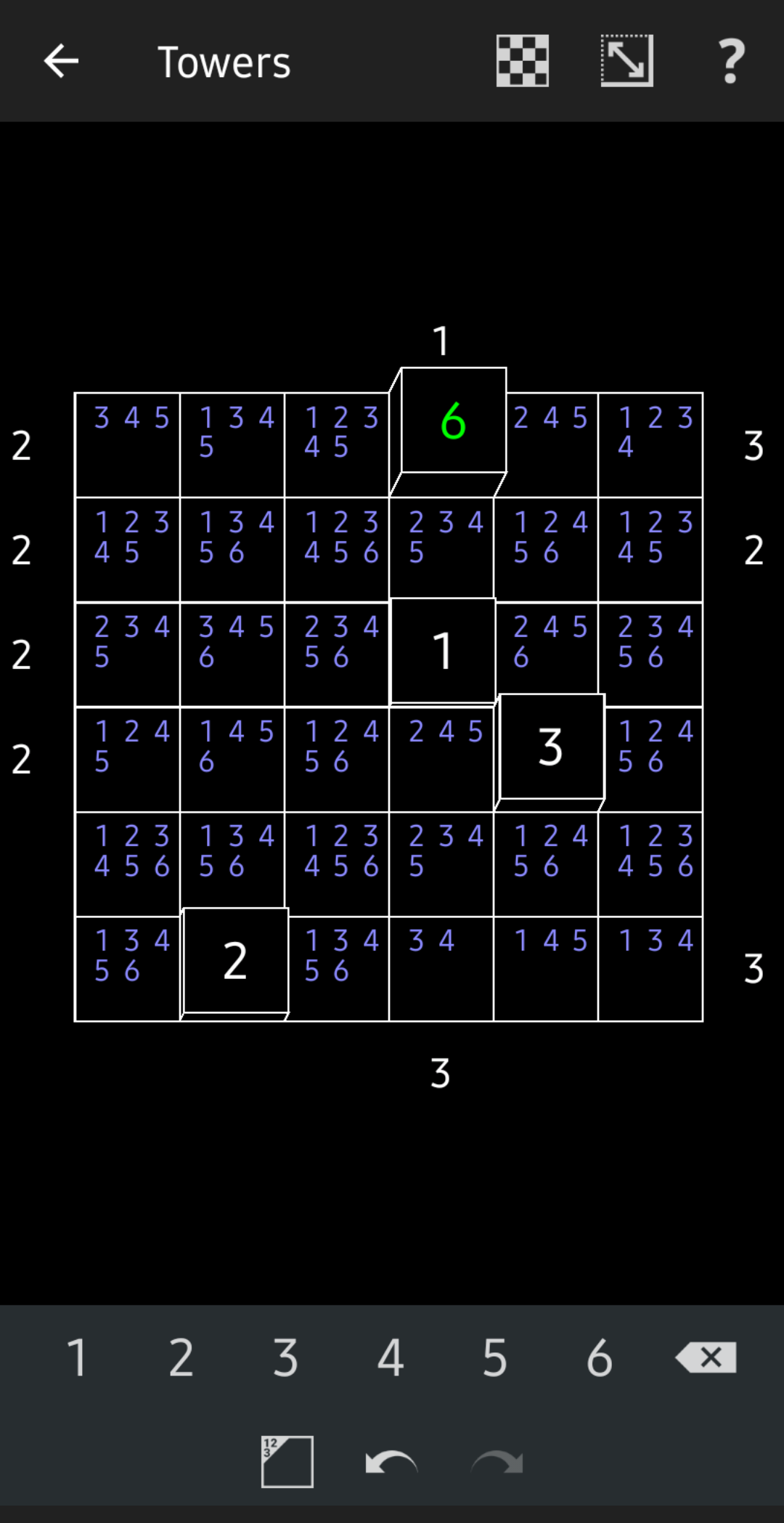Enter number 2 from keypad

pos(181,1357)
